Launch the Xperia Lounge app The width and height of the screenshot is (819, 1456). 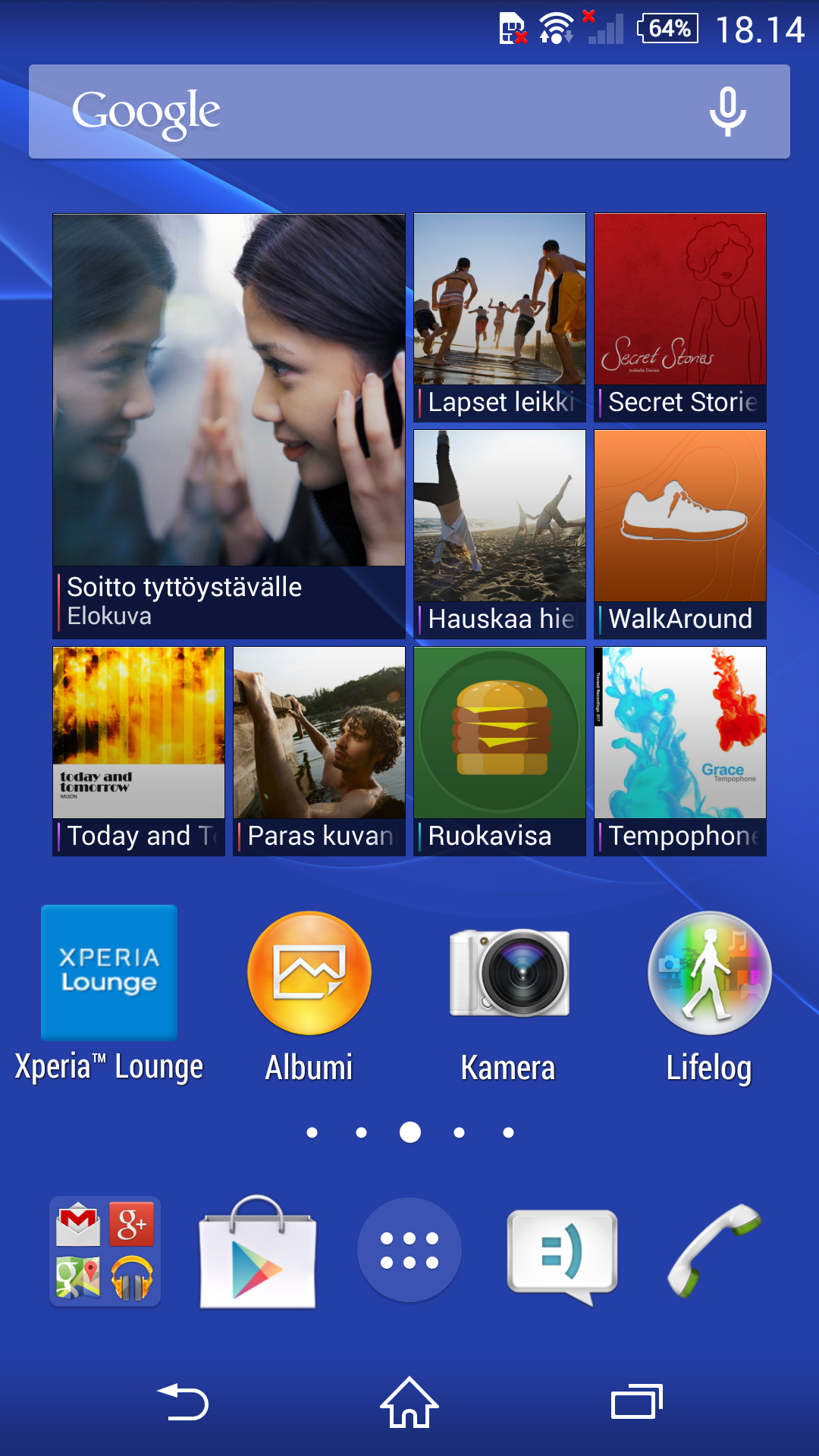[x=109, y=993]
